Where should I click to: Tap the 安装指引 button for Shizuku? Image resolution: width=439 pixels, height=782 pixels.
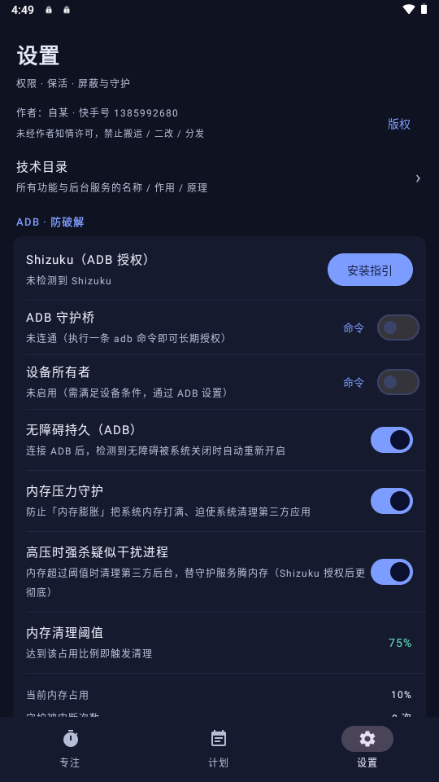click(x=370, y=270)
